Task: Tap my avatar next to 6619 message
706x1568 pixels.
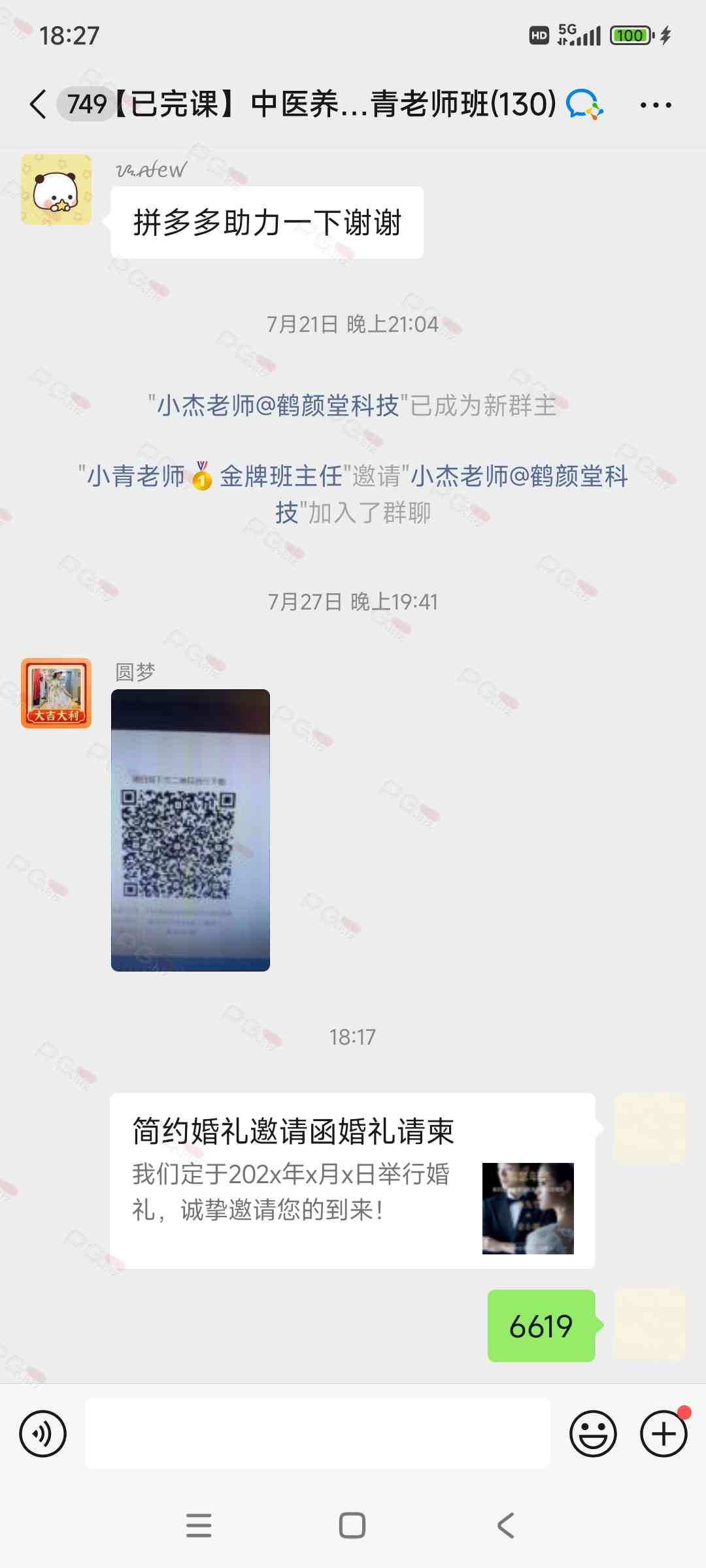Action: [649, 1325]
